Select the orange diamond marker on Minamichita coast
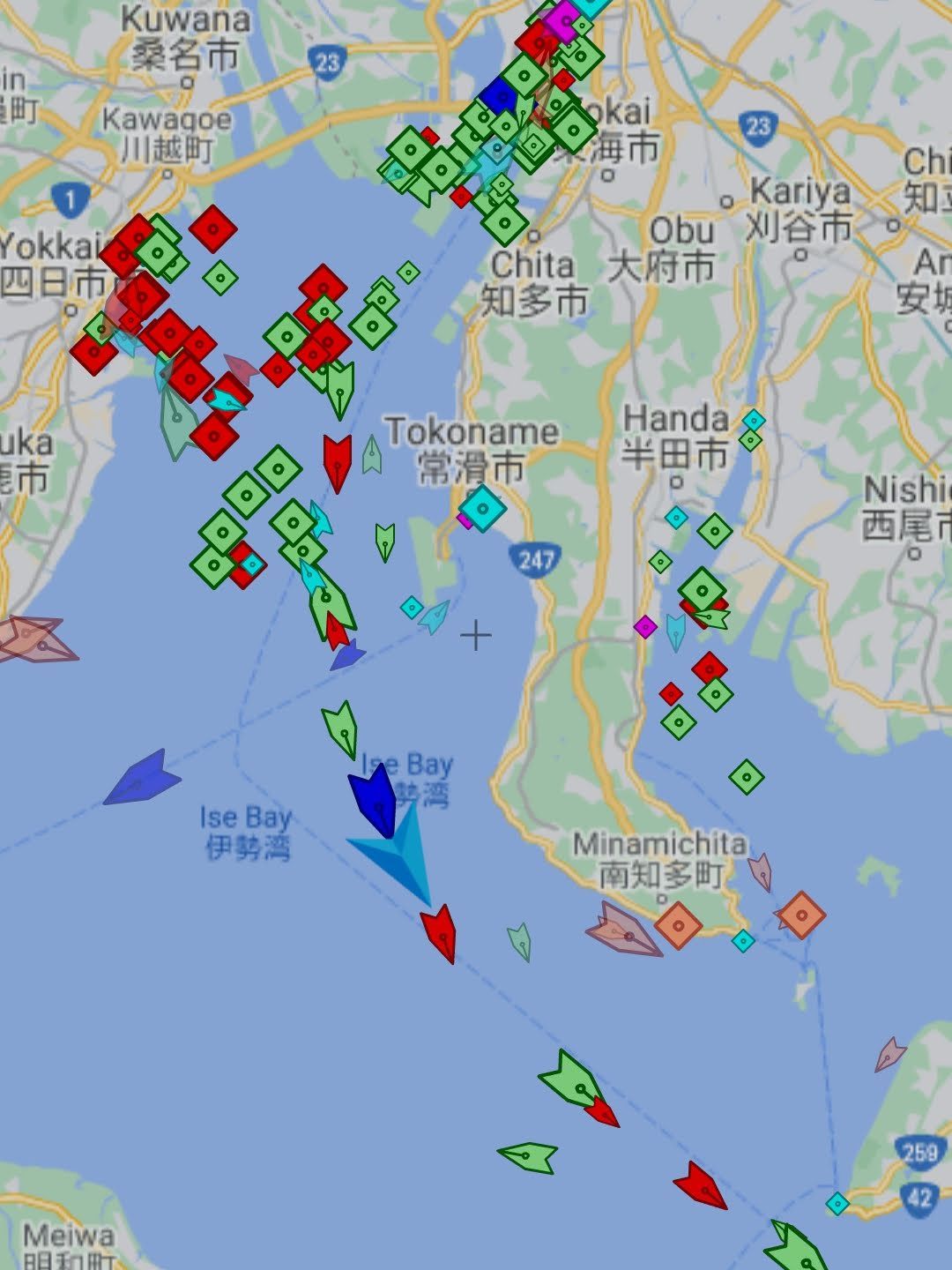952x1270 pixels. [x=678, y=925]
